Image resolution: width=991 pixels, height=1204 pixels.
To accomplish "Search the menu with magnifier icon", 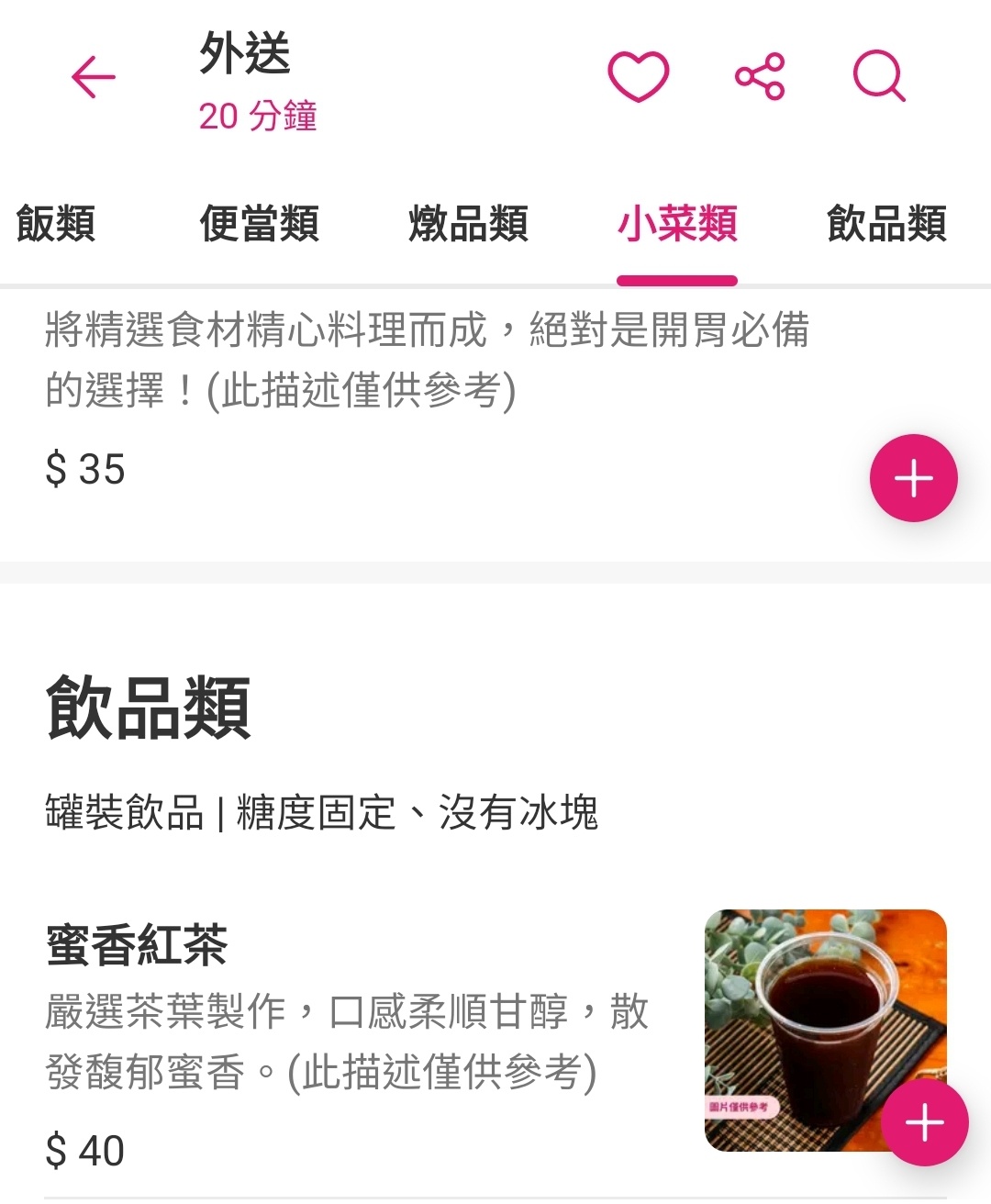I will click(x=879, y=76).
